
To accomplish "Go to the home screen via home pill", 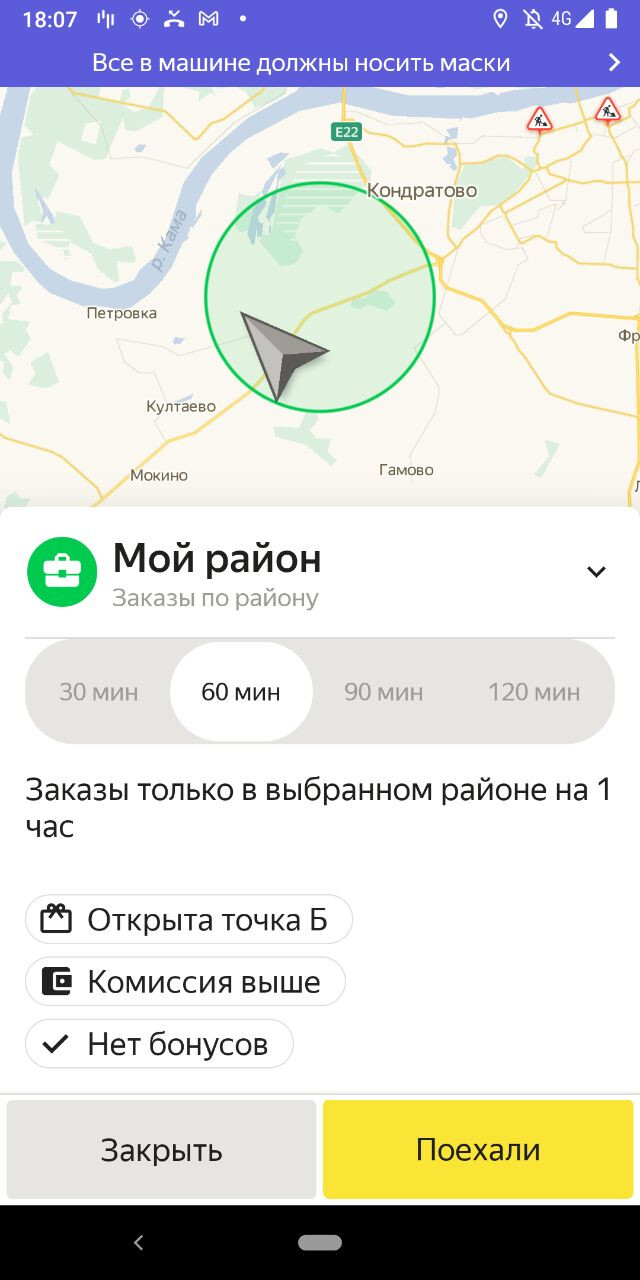I will (x=320, y=1243).
